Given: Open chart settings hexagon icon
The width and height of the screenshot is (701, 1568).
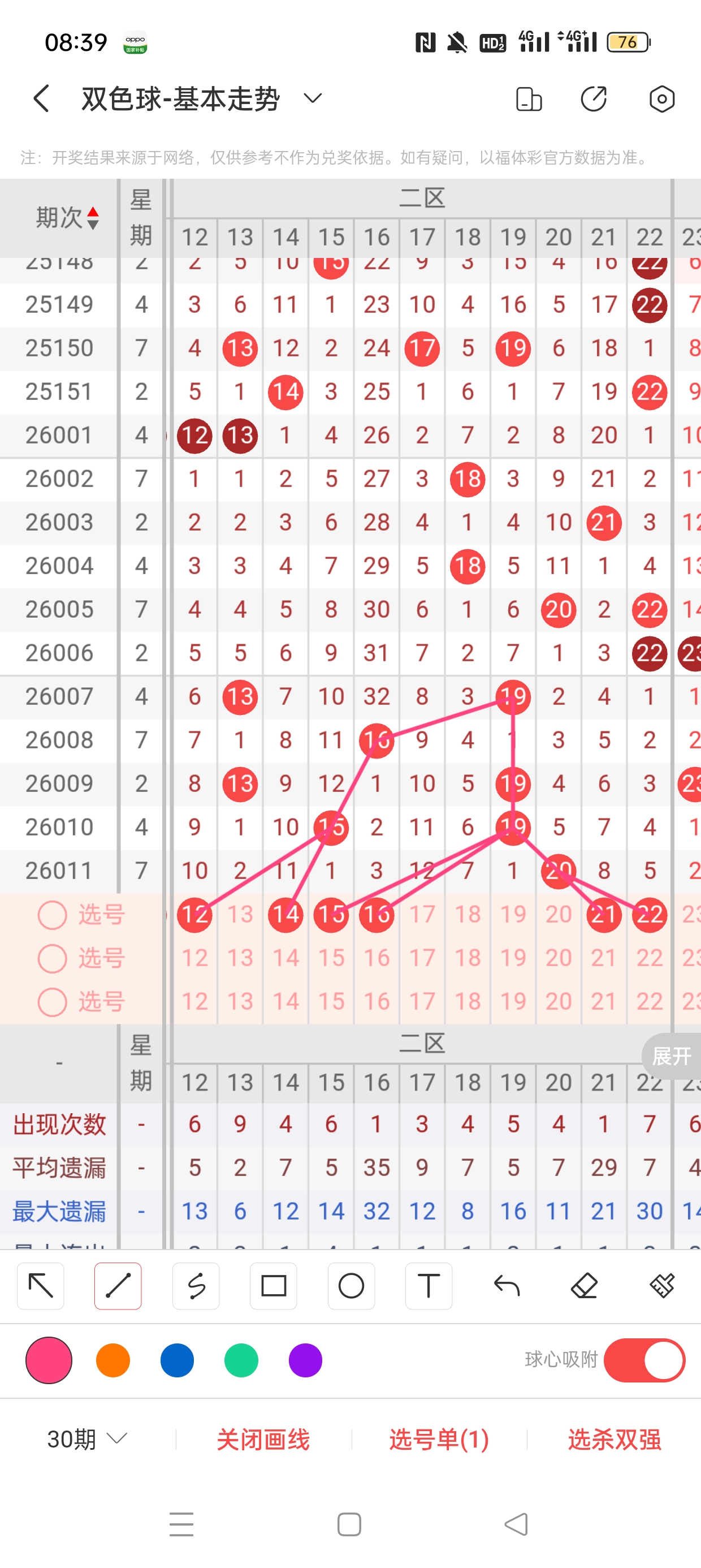Looking at the screenshot, I should pos(661,98).
